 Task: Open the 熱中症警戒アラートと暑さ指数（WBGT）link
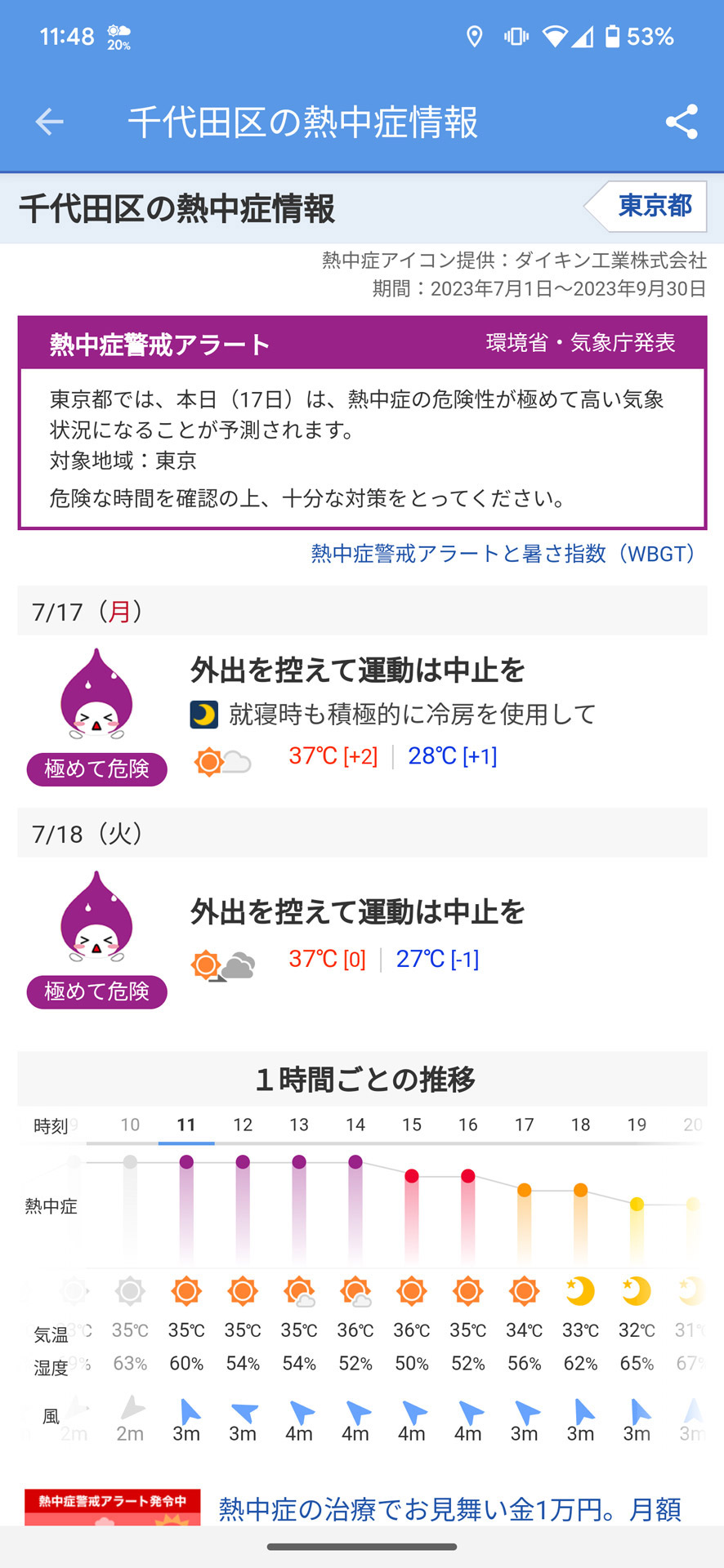pyautogui.click(x=500, y=554)
